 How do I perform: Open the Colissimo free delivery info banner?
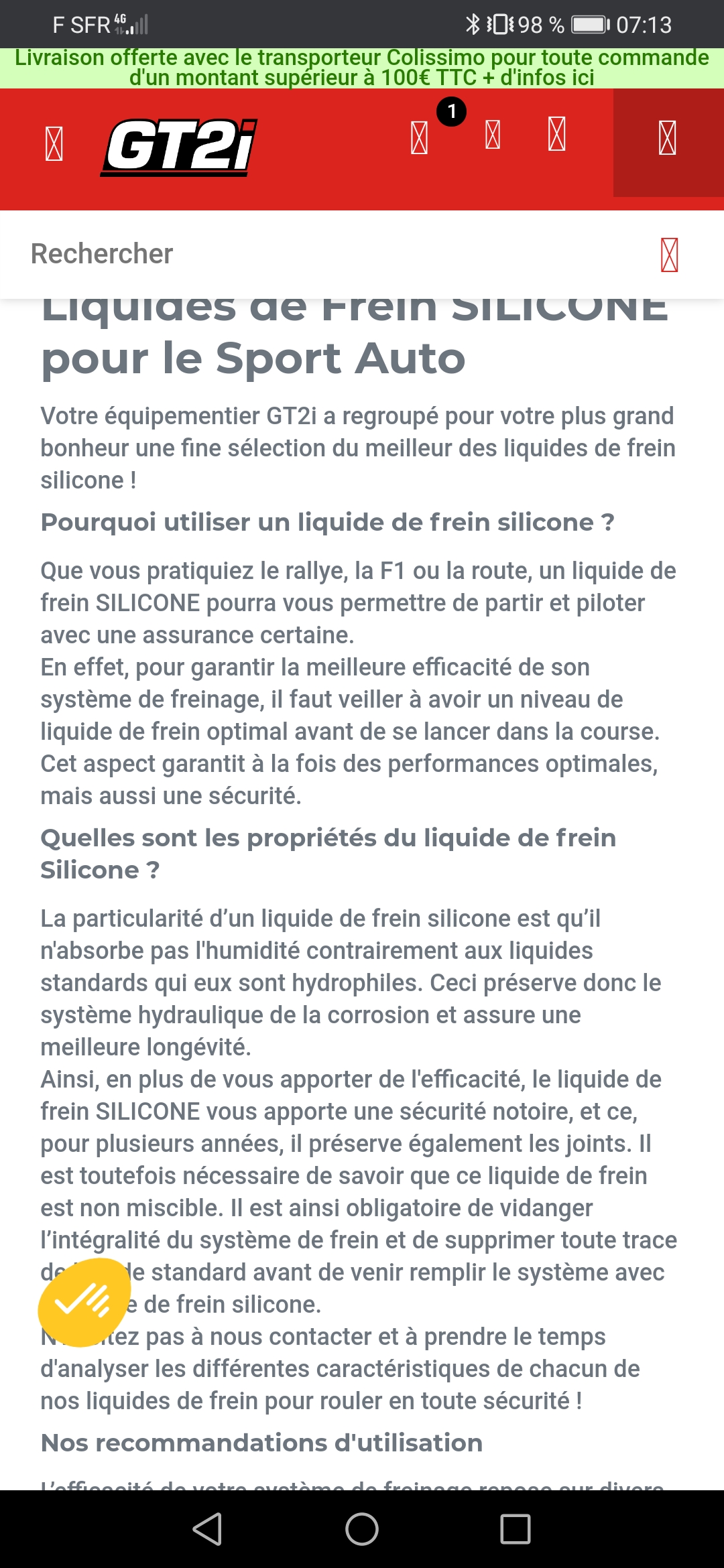[x=362, y=68]
